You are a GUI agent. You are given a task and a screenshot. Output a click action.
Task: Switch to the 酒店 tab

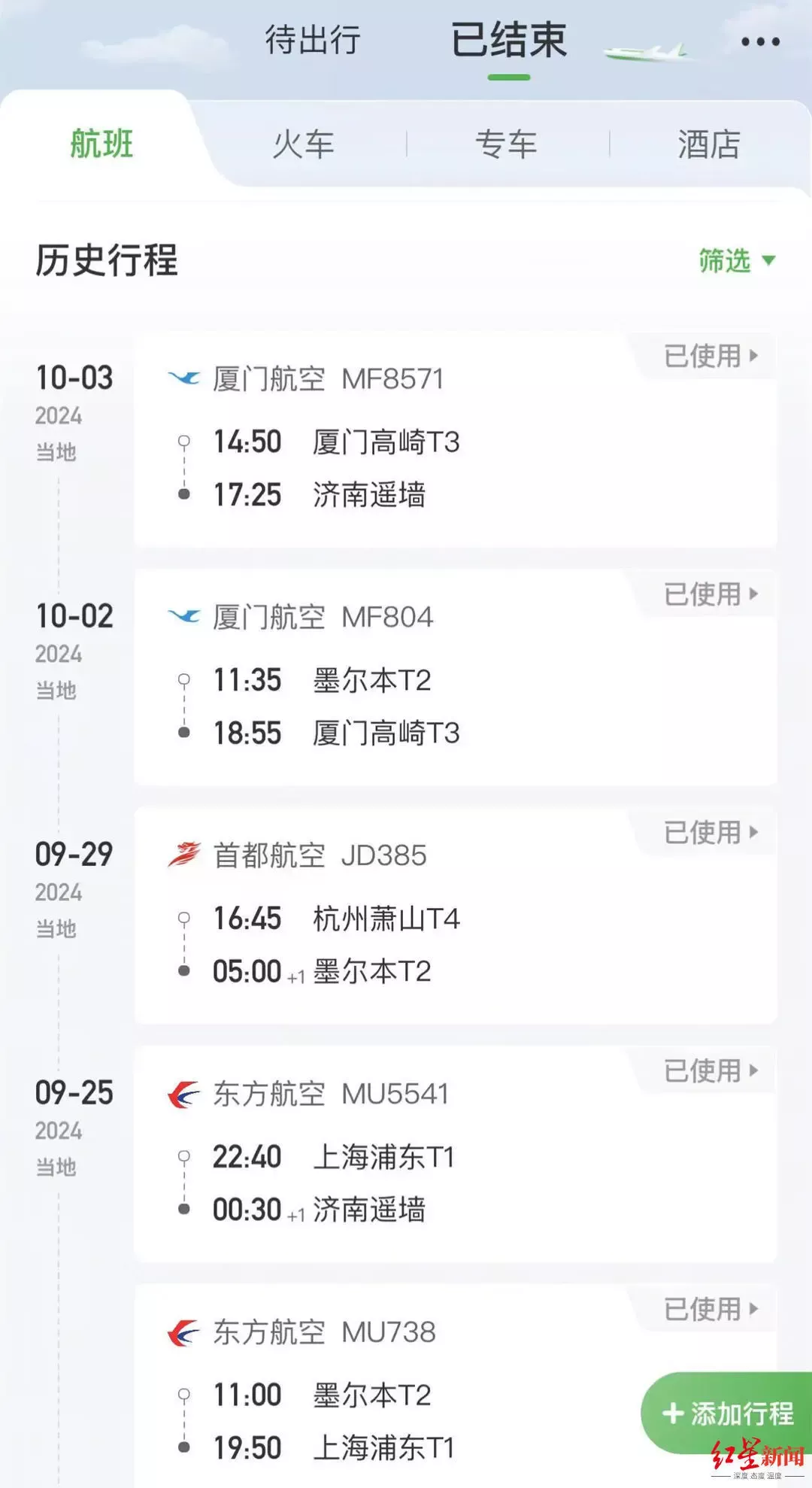coord(709,144)
